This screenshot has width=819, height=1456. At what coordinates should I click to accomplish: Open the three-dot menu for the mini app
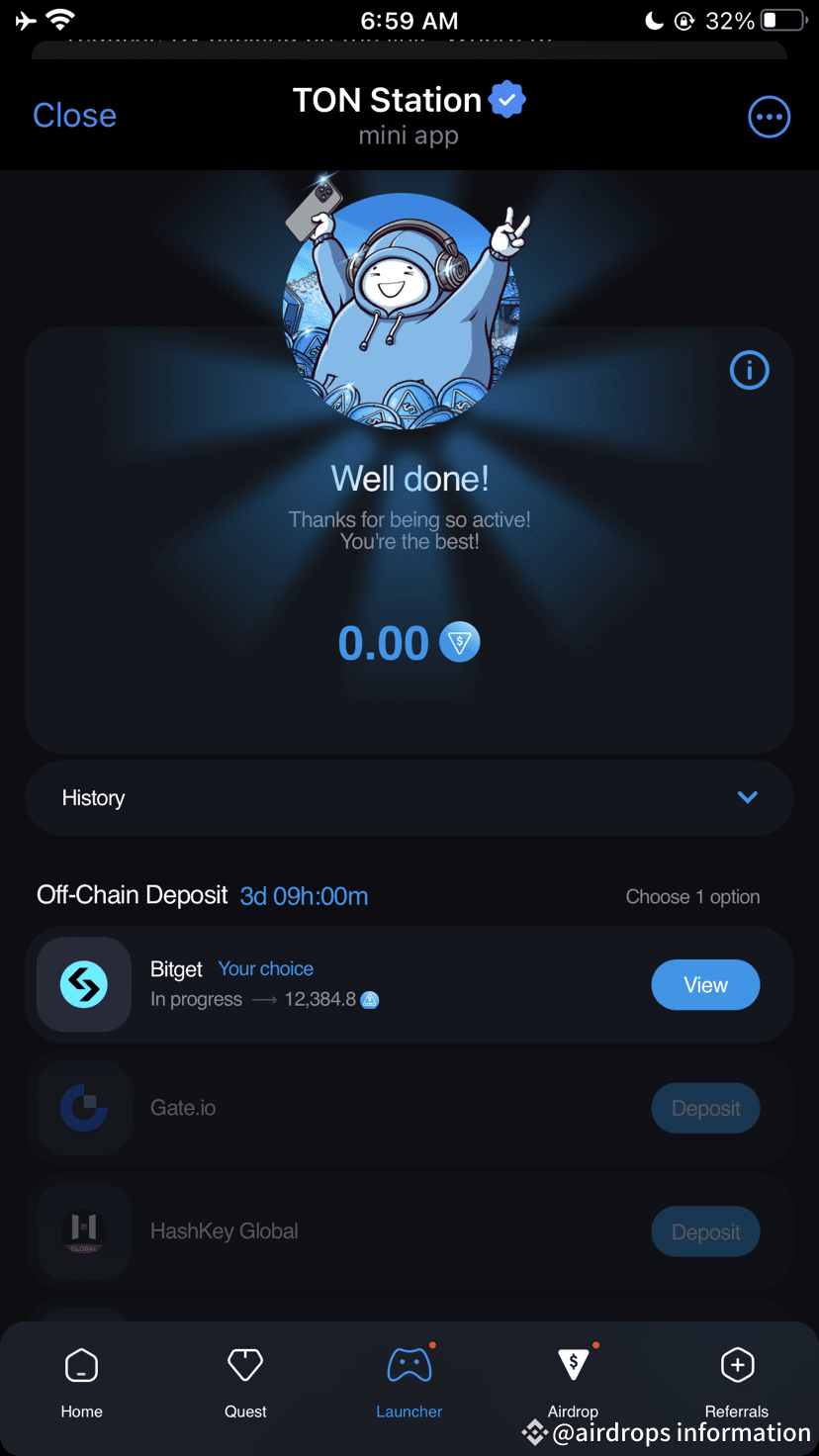(x=769, y=117)
